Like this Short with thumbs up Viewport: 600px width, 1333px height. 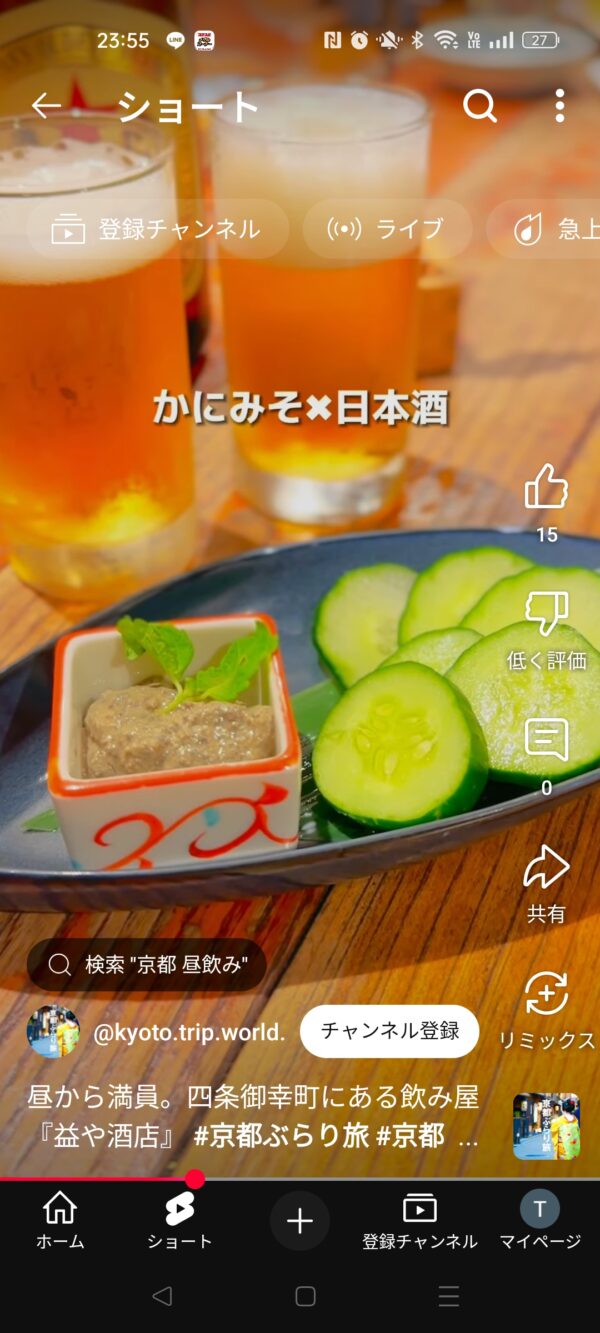tap(546, 488)
